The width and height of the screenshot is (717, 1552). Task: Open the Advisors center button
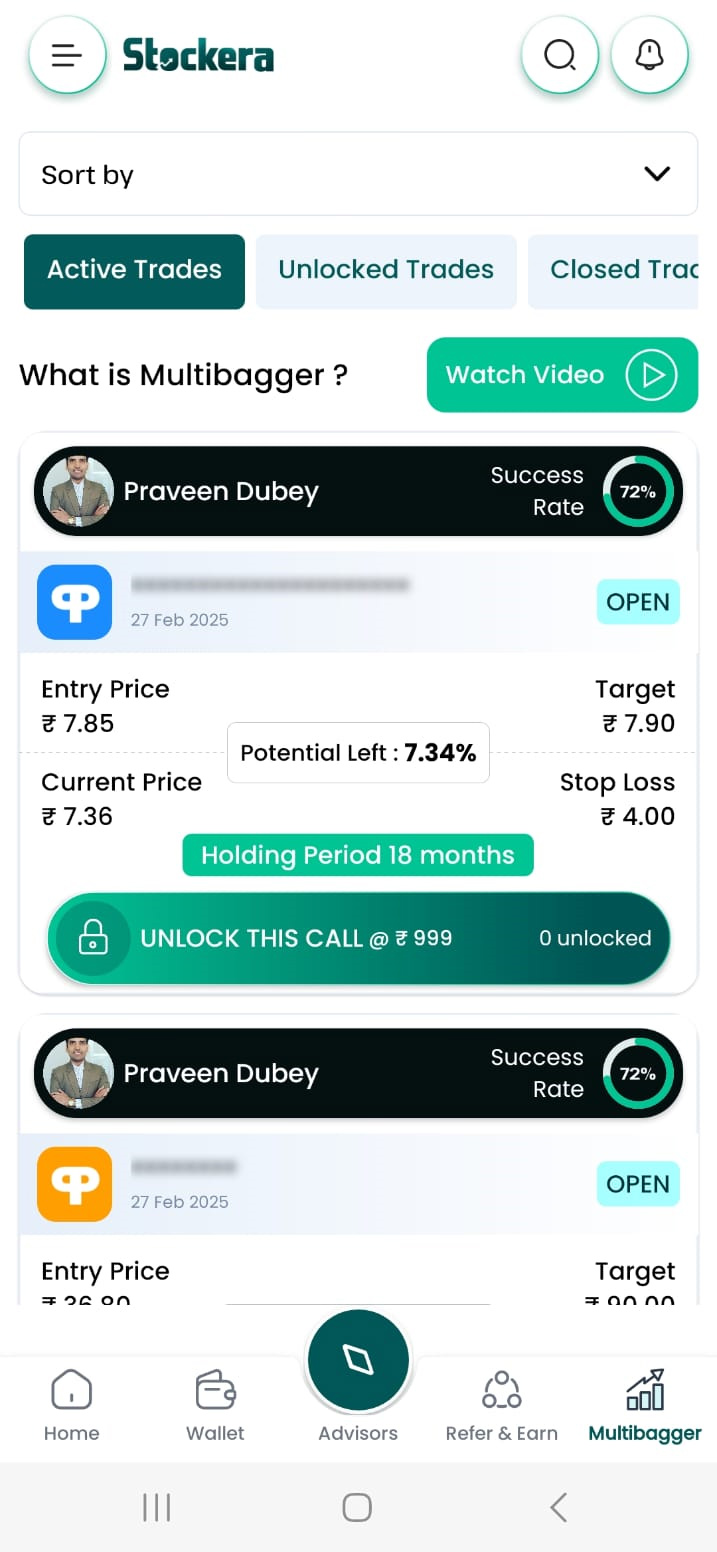click(358, 1360)
